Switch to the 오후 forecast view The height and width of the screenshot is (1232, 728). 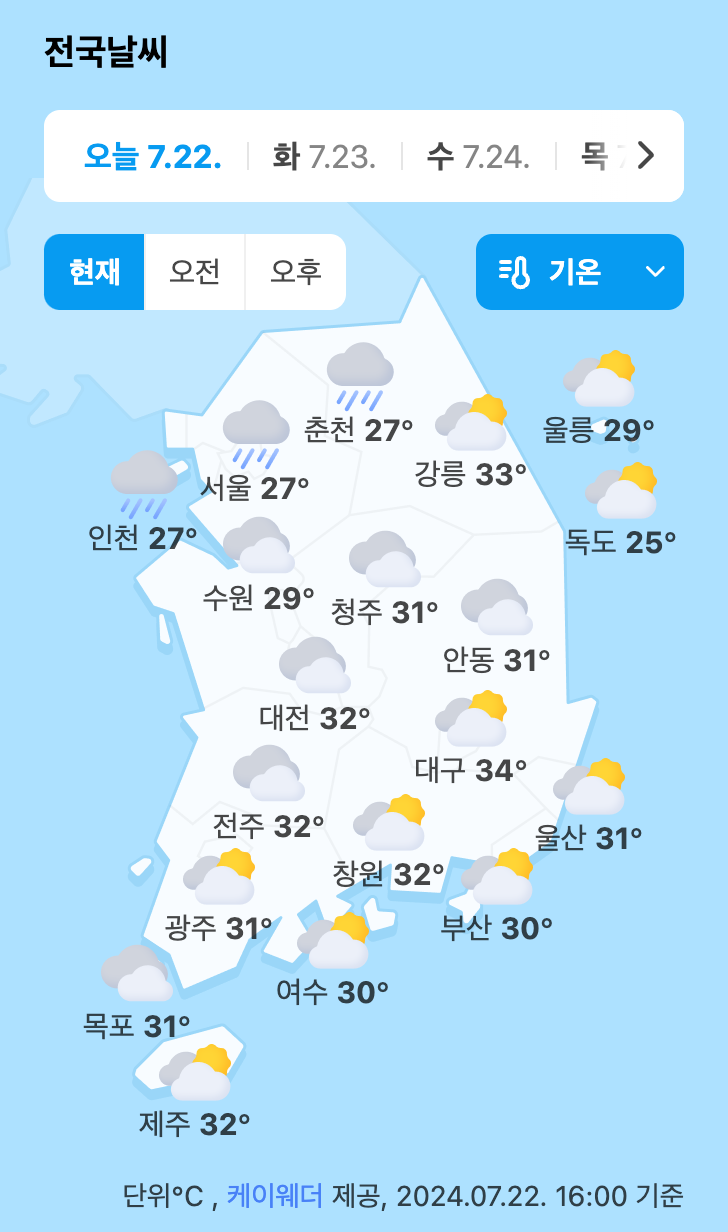294,271
